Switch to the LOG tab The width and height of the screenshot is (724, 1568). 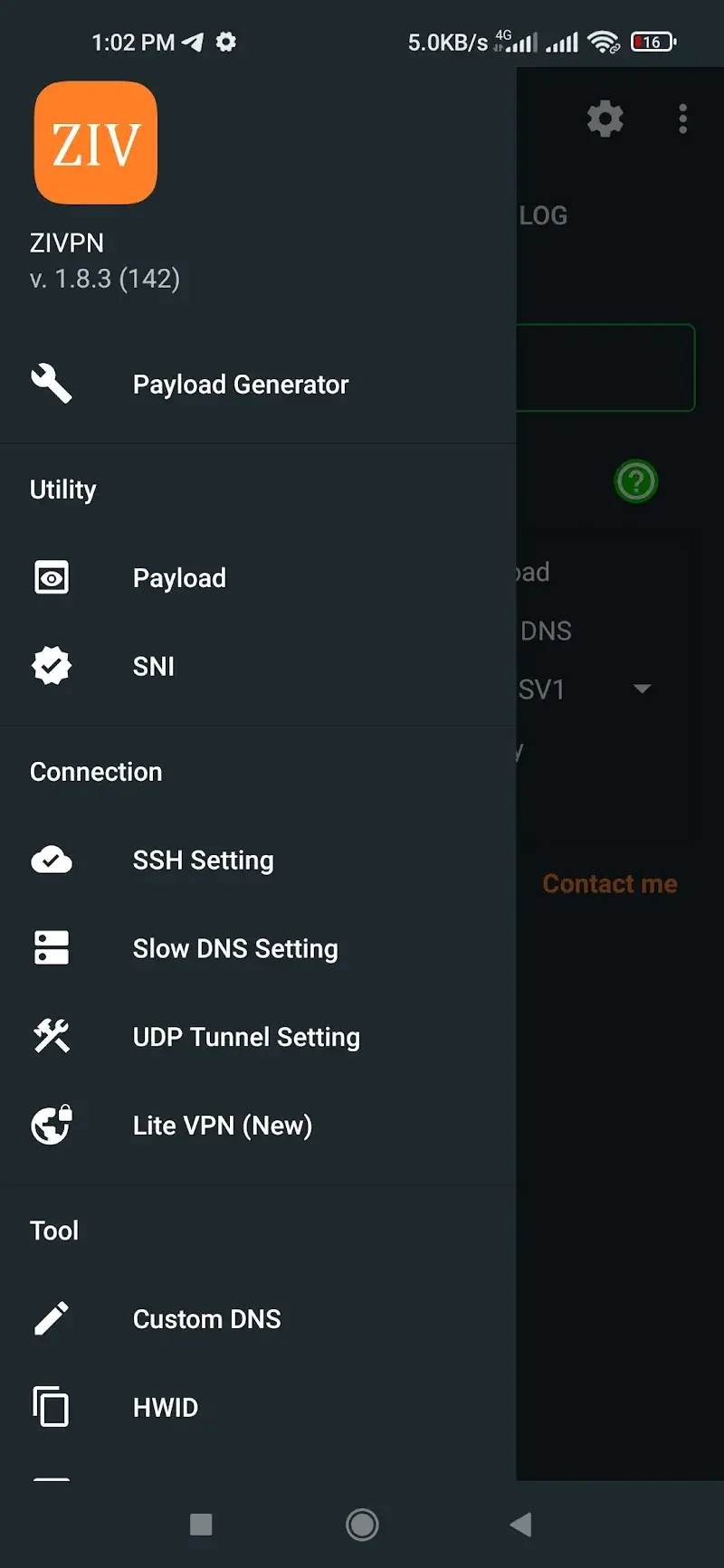click(x=542, y=214)
